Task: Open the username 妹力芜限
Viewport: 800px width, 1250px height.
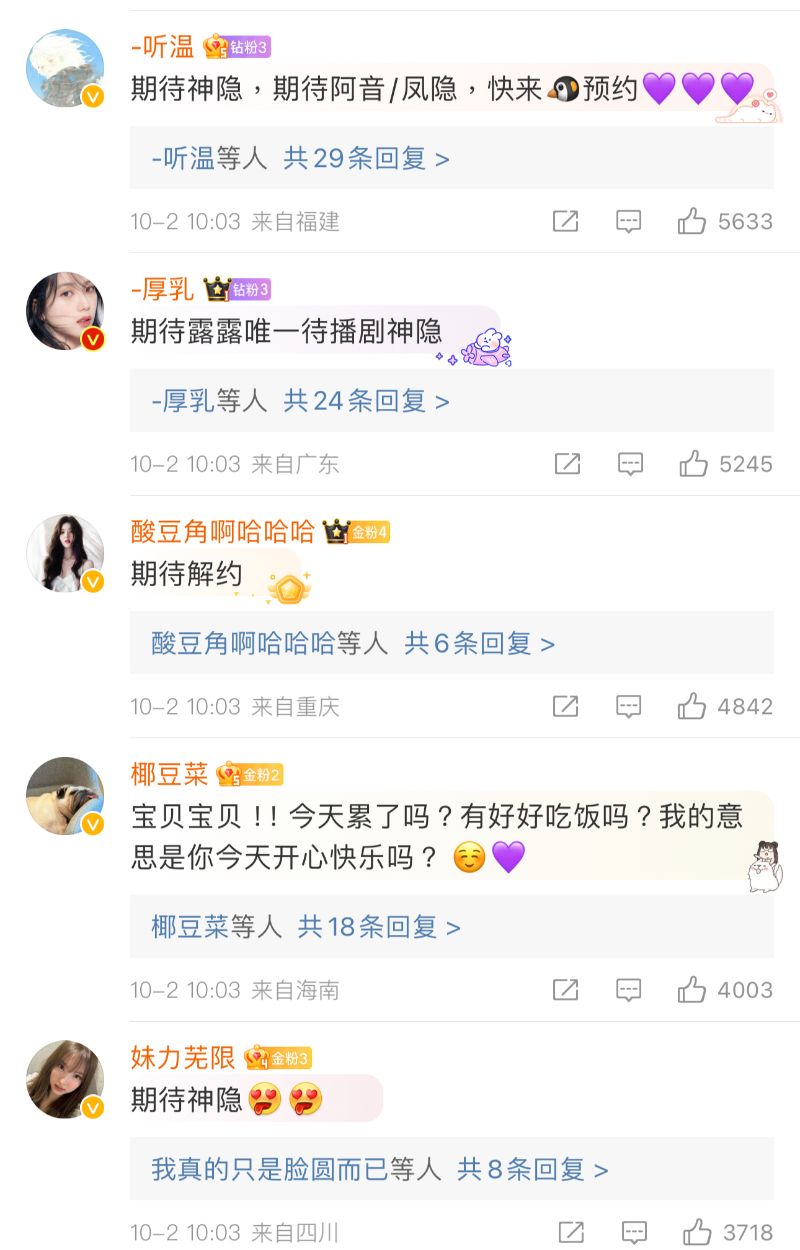Action: pos(183,1057)
